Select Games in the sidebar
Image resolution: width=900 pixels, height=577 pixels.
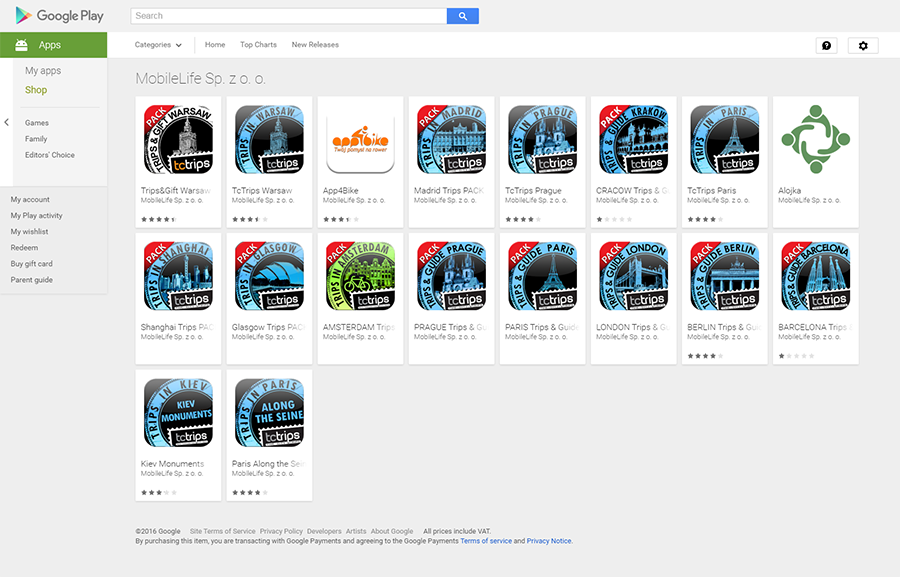pyautogui.click(x=37, y=123)
